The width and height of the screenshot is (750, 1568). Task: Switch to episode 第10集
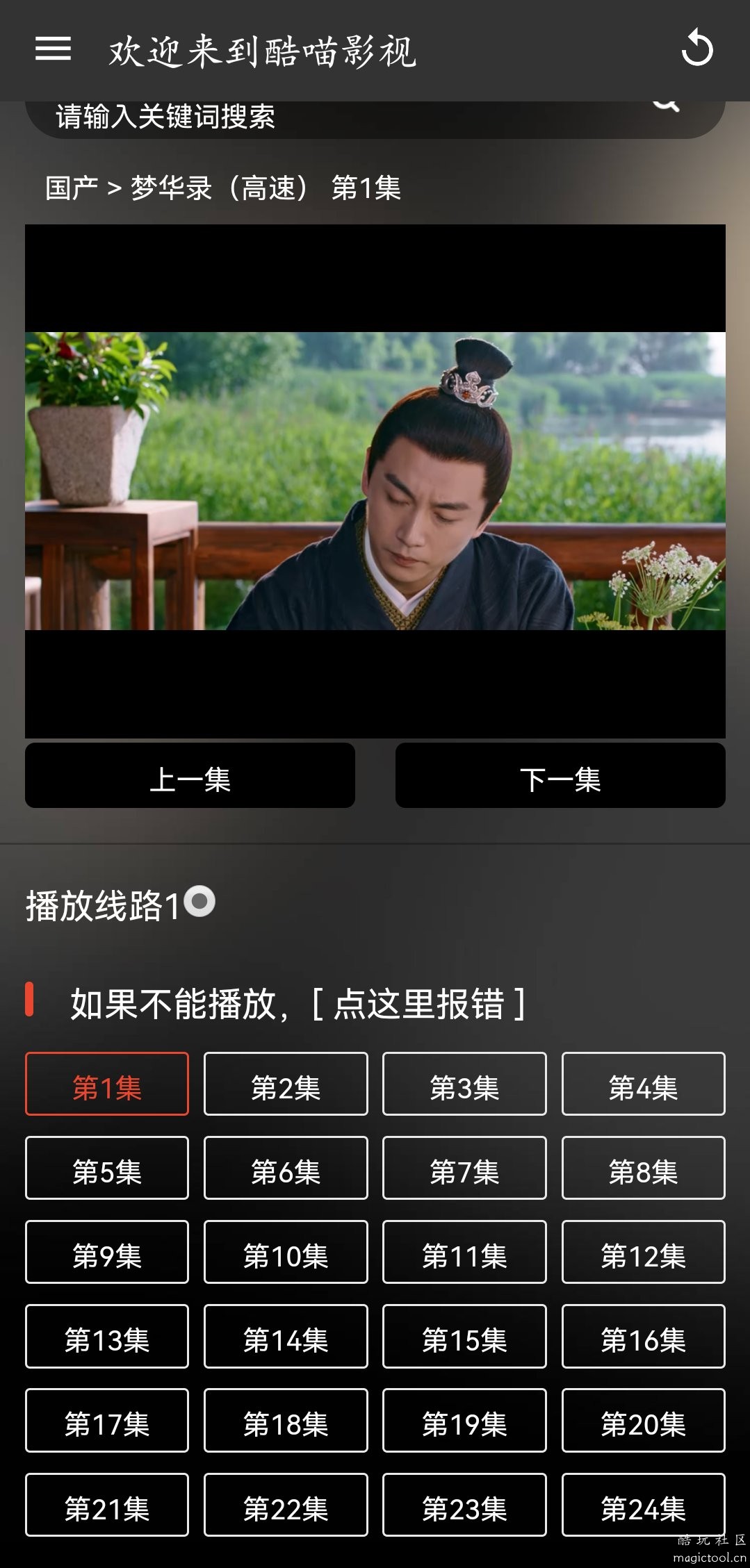(x=286, y=1253)
